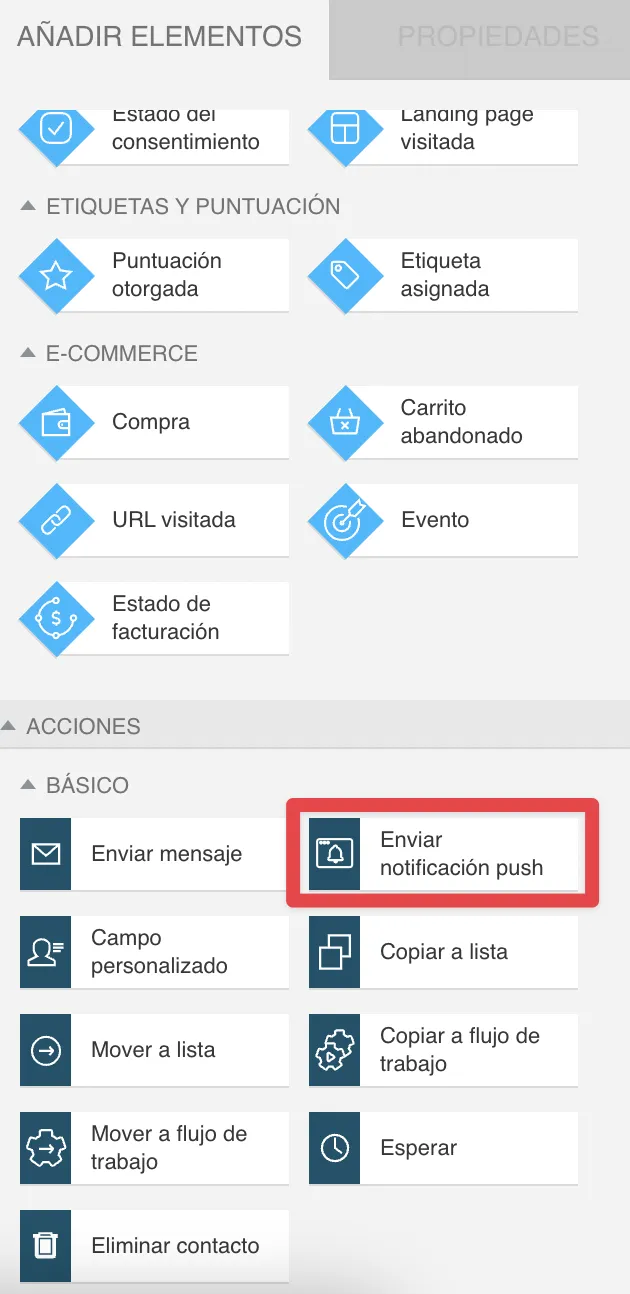This screenshot has height=1294, width=630.
Task: Select Estado de facturación
Action: [154, 618]
